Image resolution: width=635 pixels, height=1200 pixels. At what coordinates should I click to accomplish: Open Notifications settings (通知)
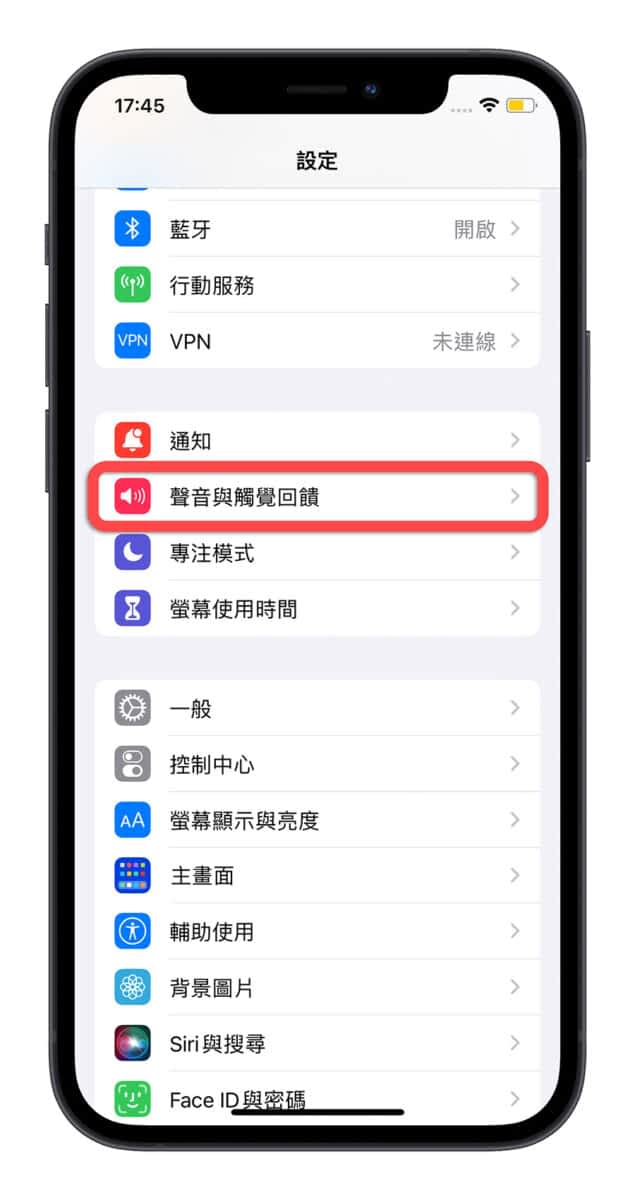pos(317,441)
